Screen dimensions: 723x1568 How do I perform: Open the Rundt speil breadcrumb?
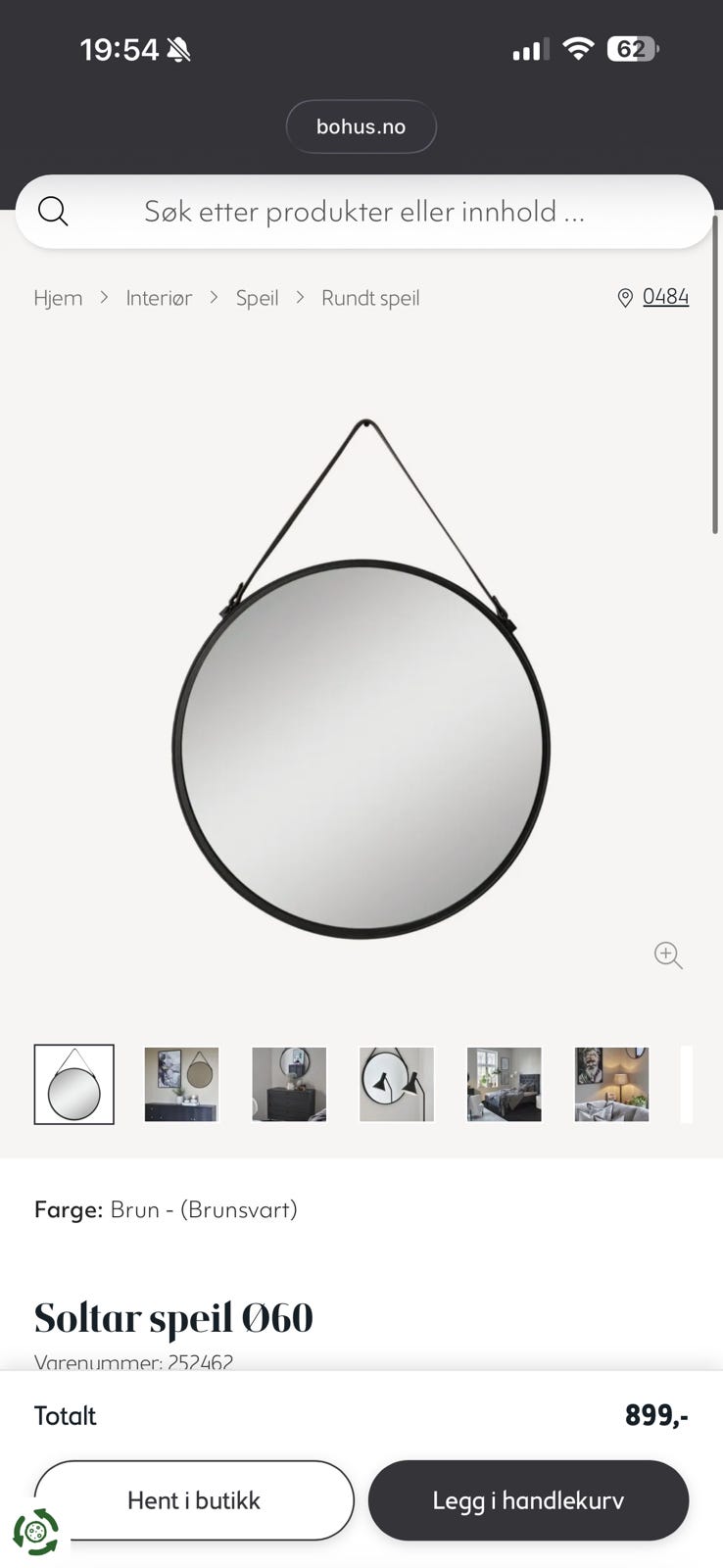pyautogui.click(x=370, y=298)
